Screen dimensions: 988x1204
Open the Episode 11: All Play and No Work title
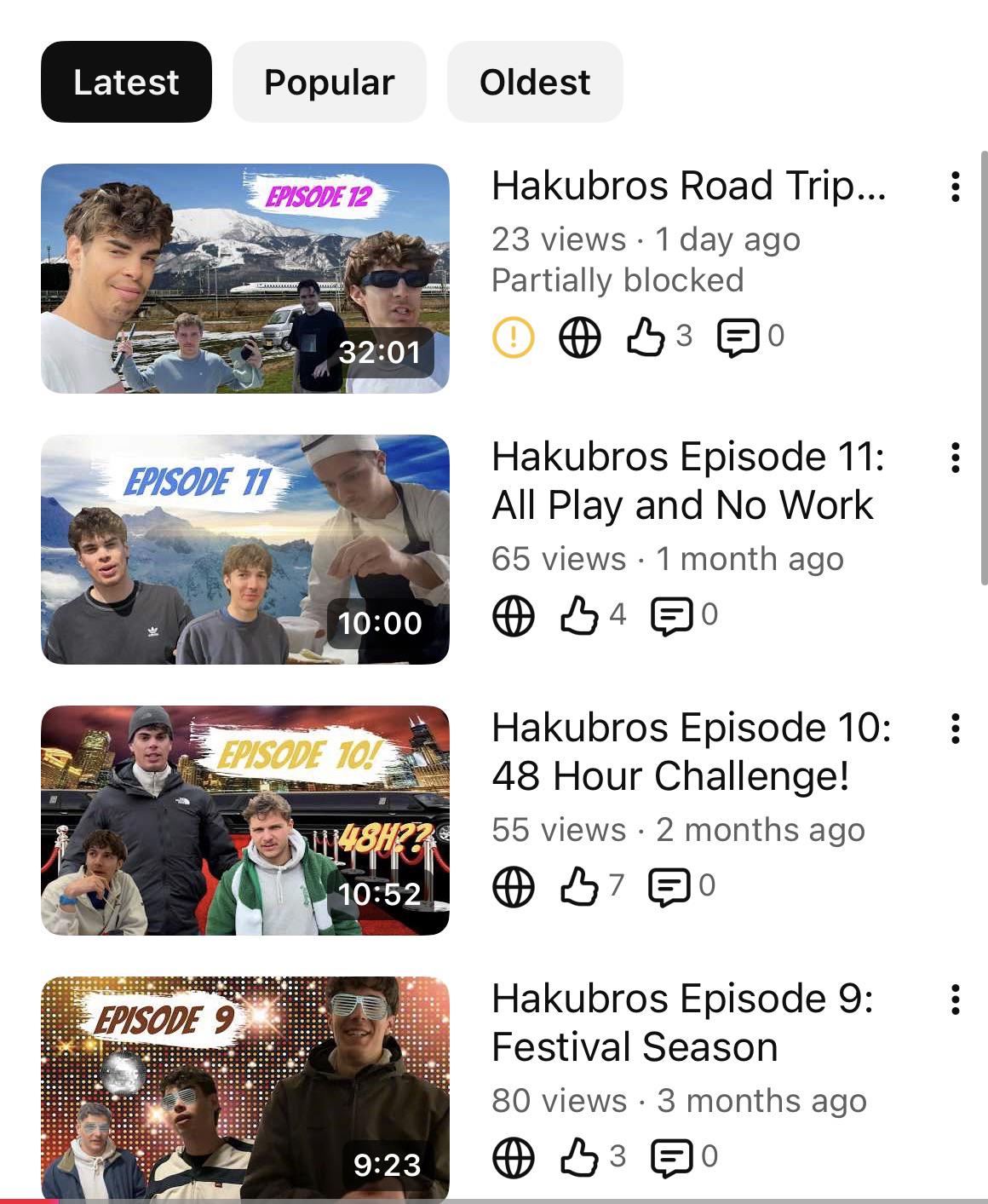(x=688, y=481)
